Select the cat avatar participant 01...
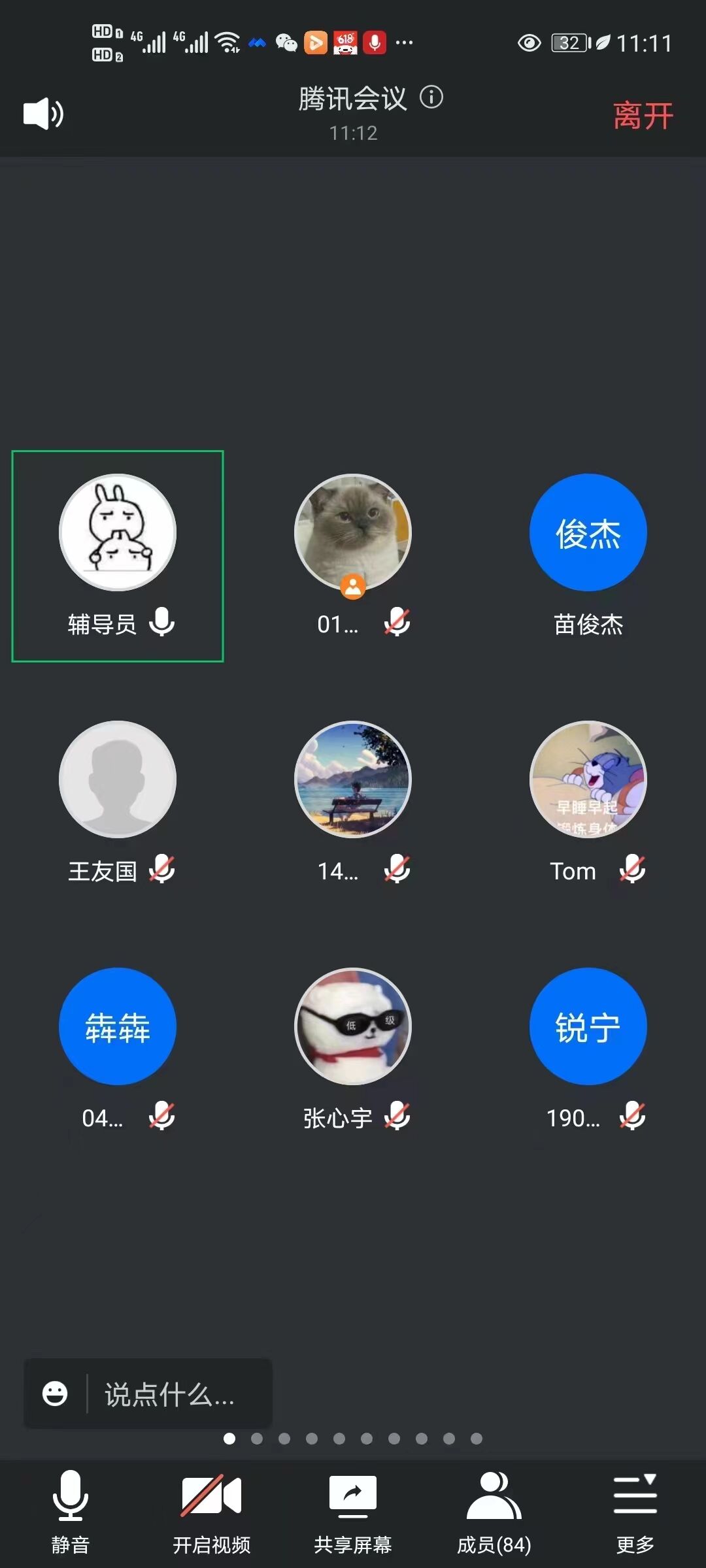 (353, 532)
